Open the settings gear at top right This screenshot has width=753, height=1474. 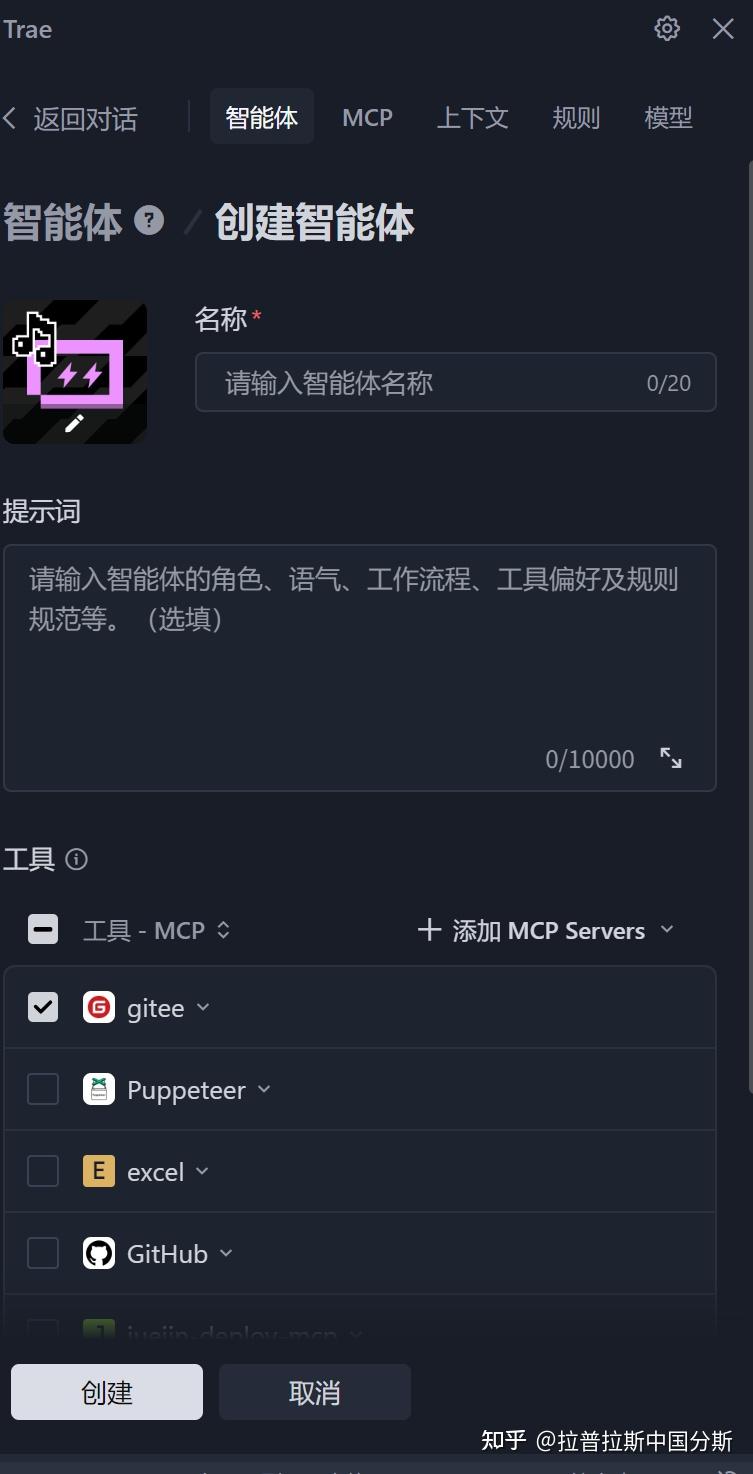pyautogui.click(x=666, y=28)
